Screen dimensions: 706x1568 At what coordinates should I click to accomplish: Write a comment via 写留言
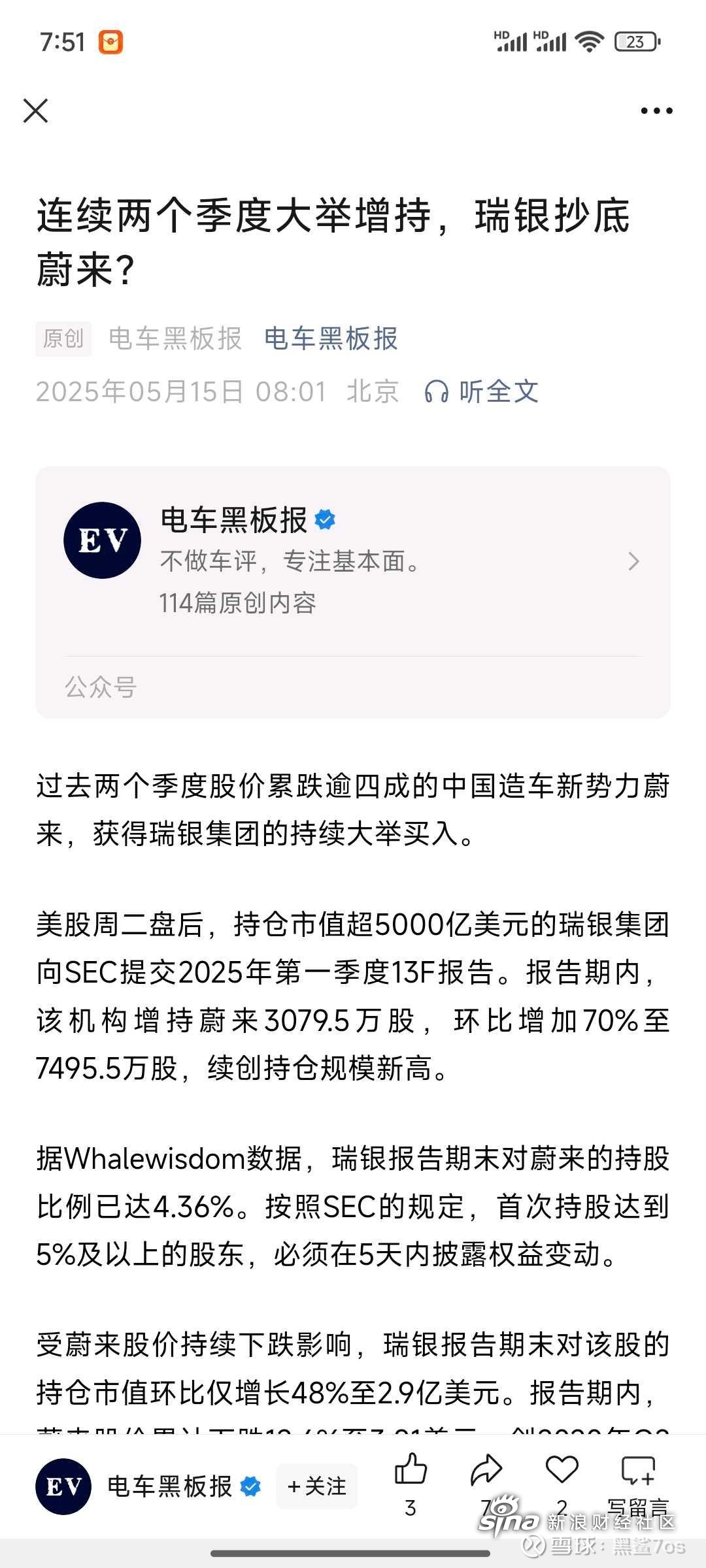tap(638, 1473)
